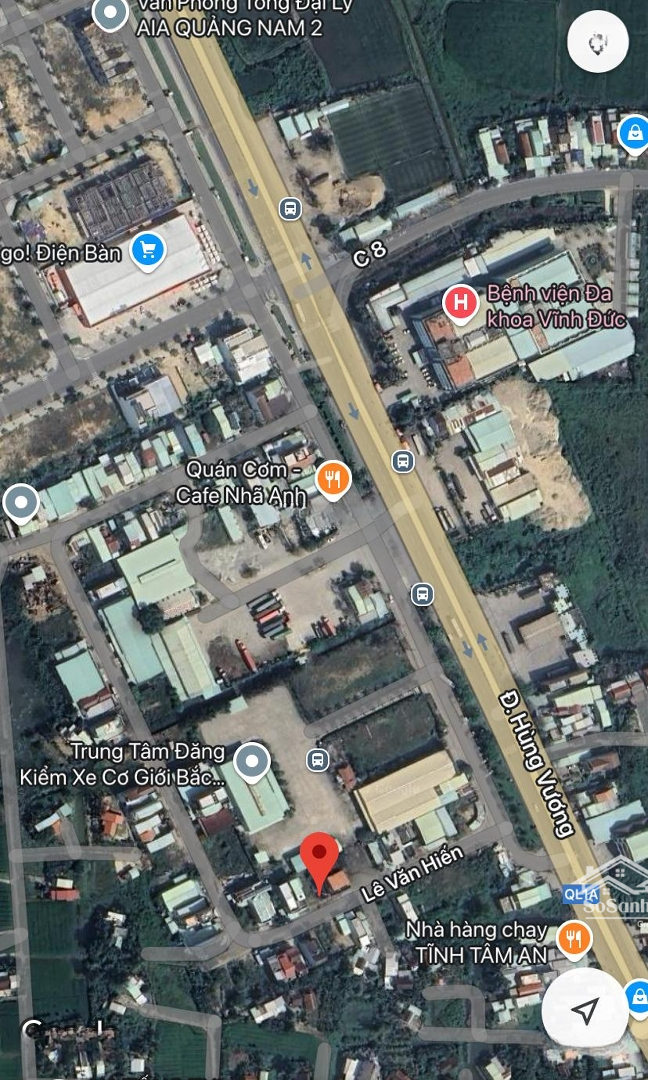Viewport: 648px width, 1080px height.
Task: Select the bus stop next to the C8 road
Action: 290,209
